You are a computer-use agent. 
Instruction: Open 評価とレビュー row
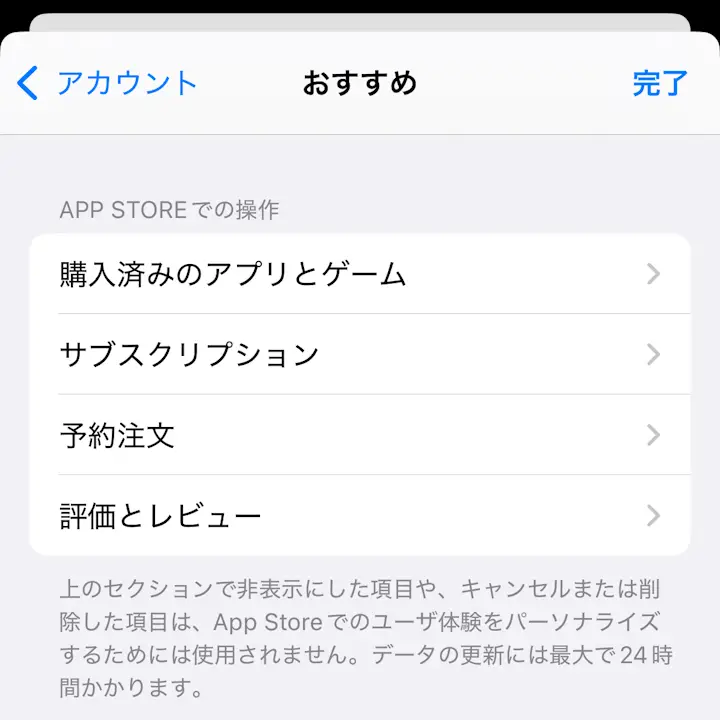(x=360, y=516)
